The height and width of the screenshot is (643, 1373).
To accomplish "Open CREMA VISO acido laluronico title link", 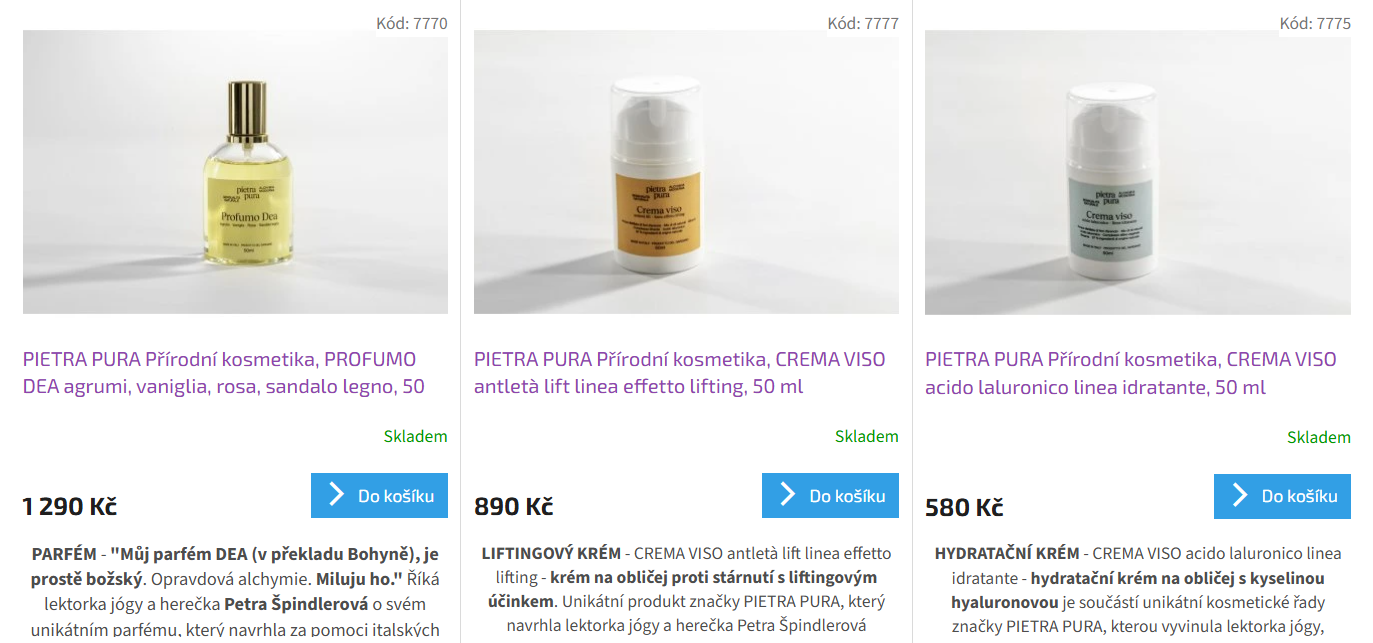I will [1130, 372].
